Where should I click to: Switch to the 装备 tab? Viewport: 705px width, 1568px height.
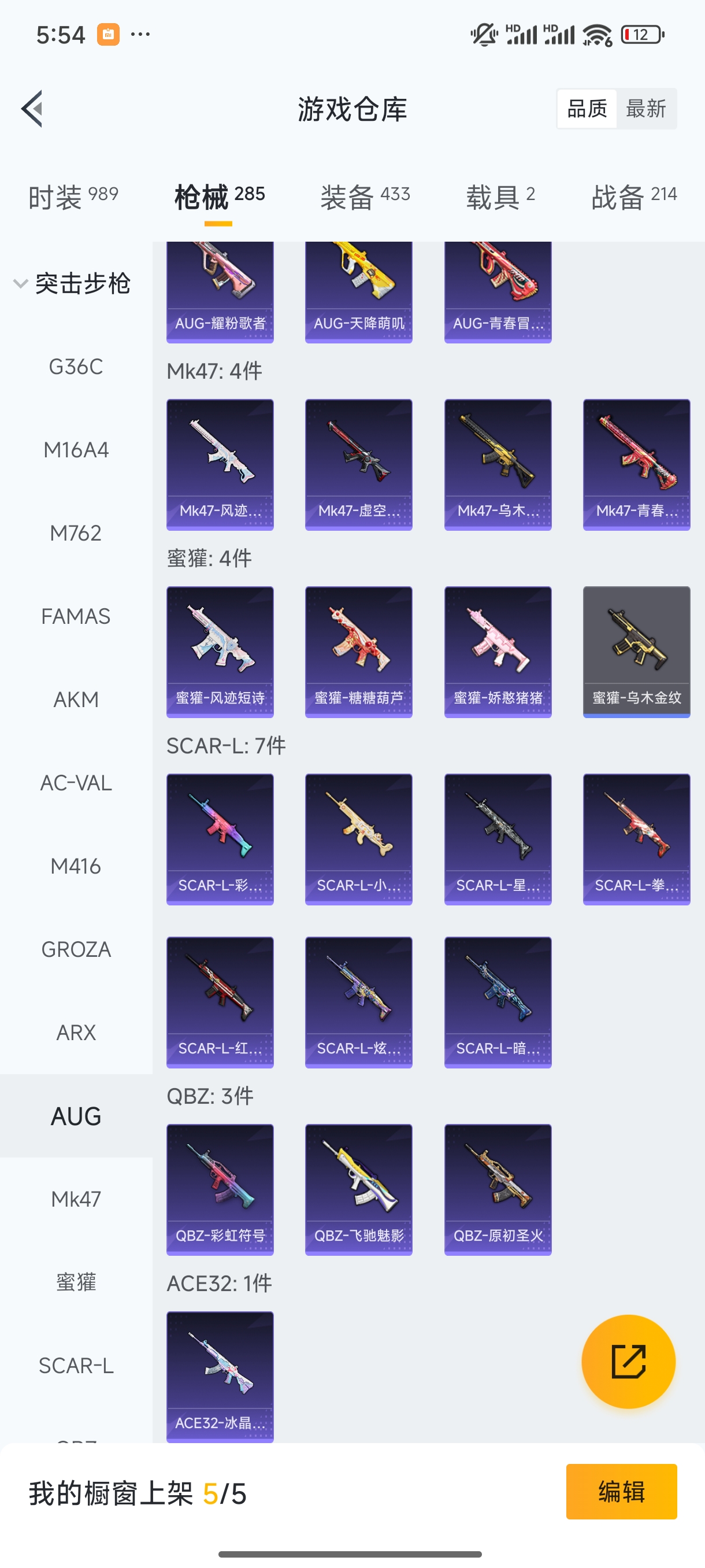tap(365, 197)
